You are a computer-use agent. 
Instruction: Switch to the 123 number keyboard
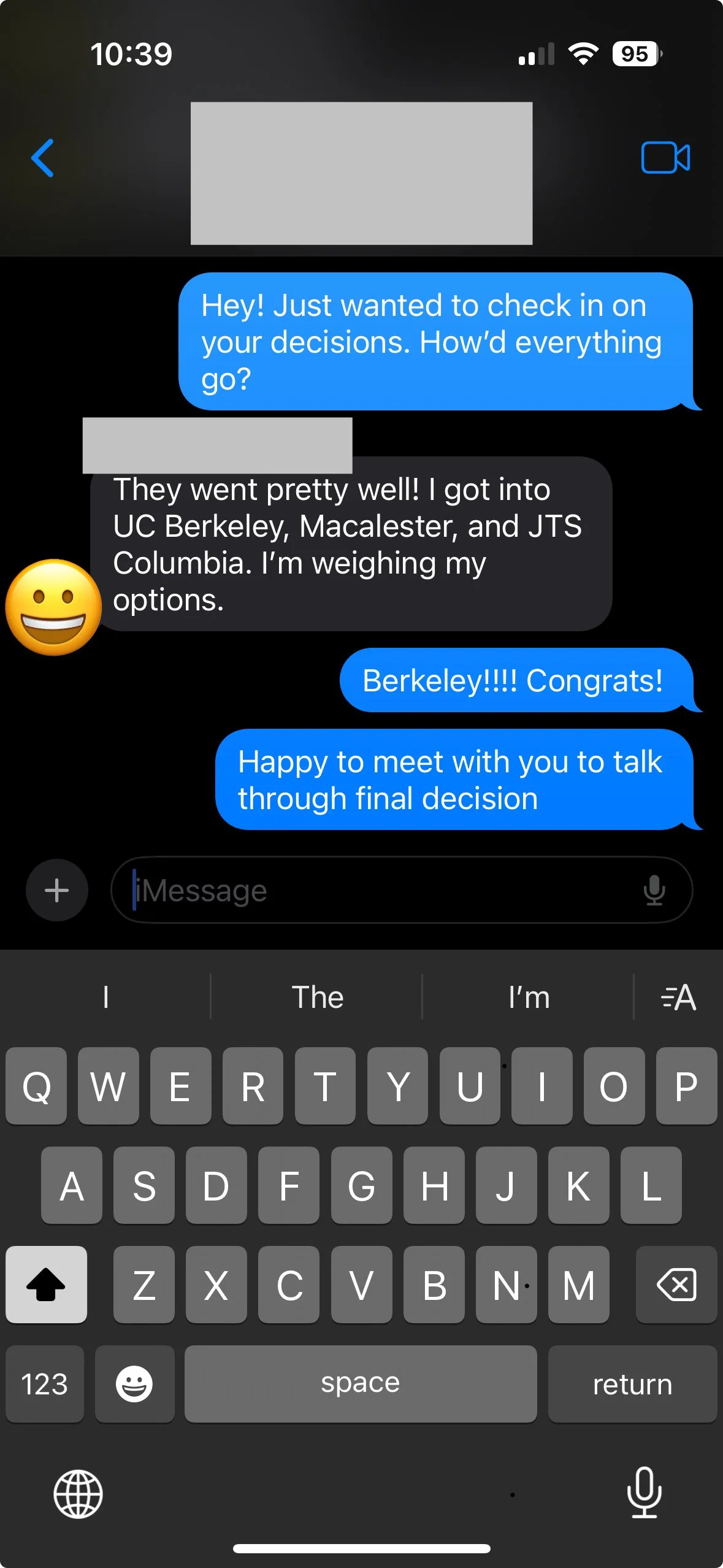pos(44,1384)
